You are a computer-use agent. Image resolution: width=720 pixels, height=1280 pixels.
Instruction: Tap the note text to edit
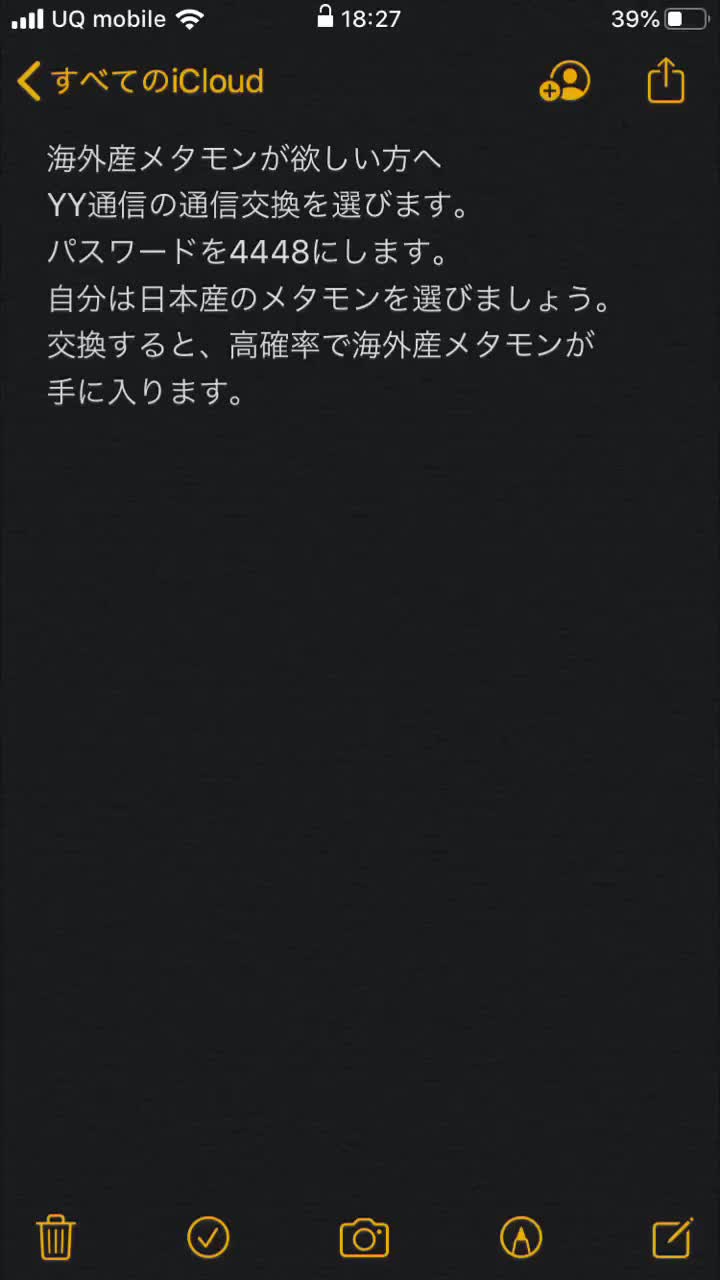(328, 275)
